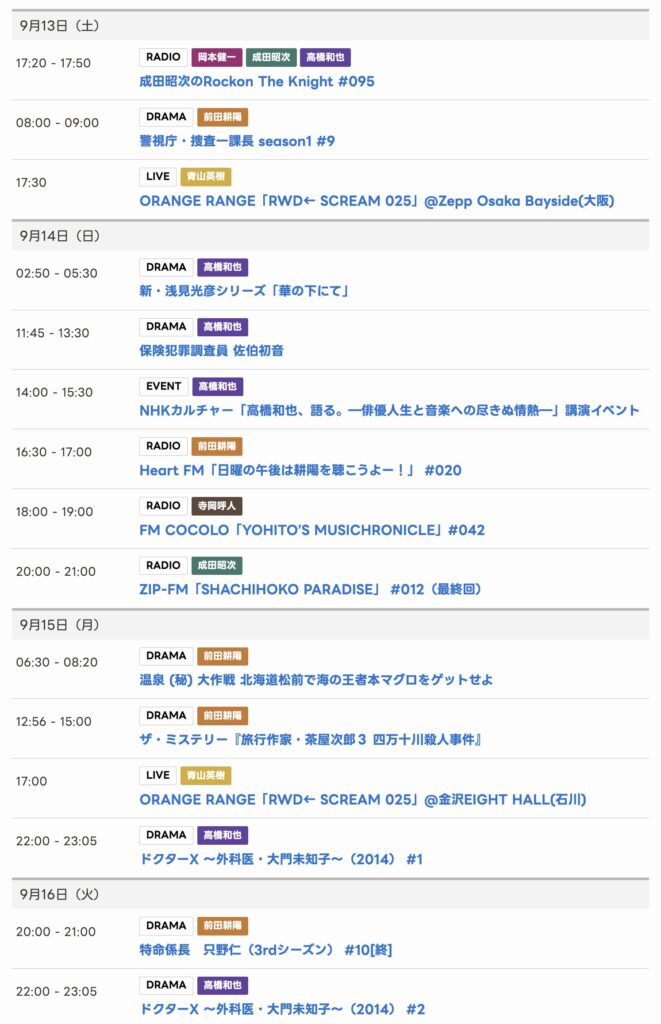The height and width of the screenshot is (1024, 661).
Task: Open 新・浅見光彦シリーズ「華の下にて」
Action: point(243,291)
